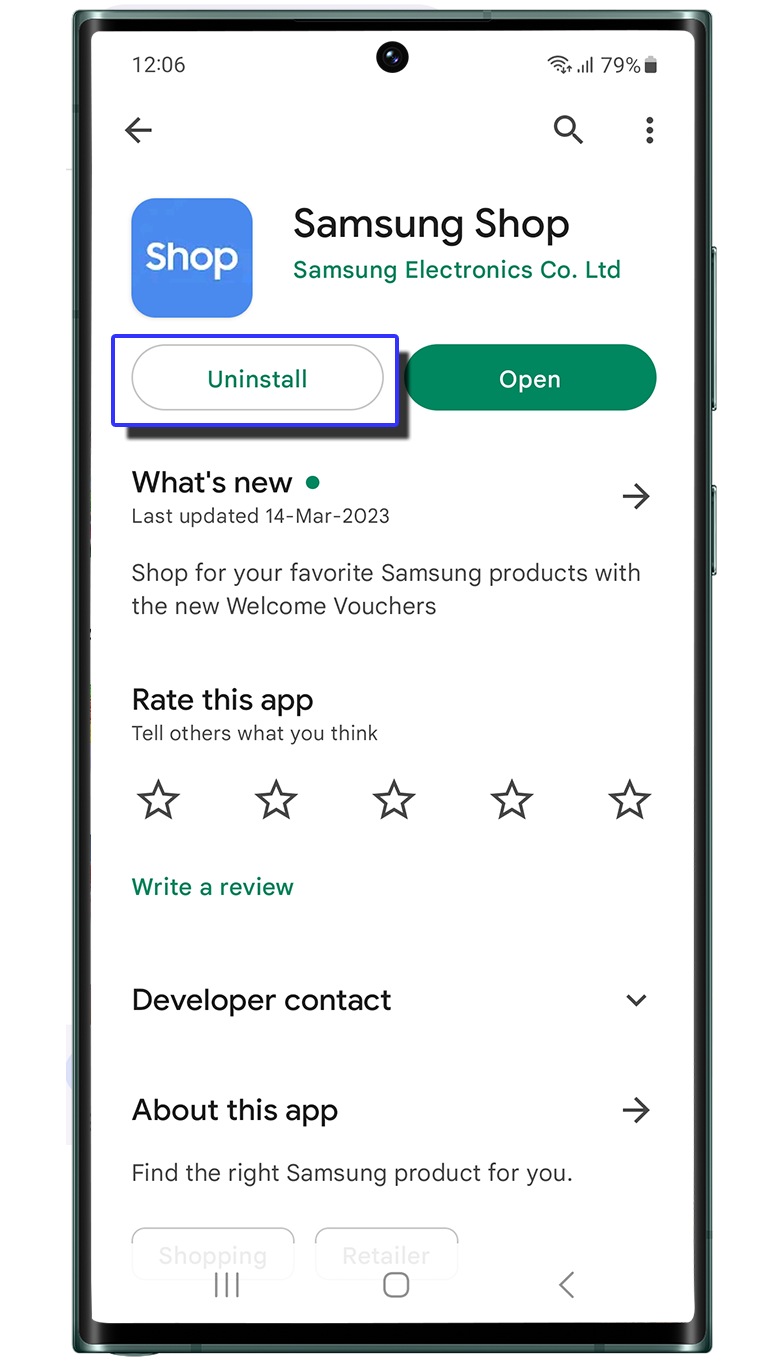The image size is (768, 1366).
Task: Rate the app five stars
Action: [x=630, y=800]
